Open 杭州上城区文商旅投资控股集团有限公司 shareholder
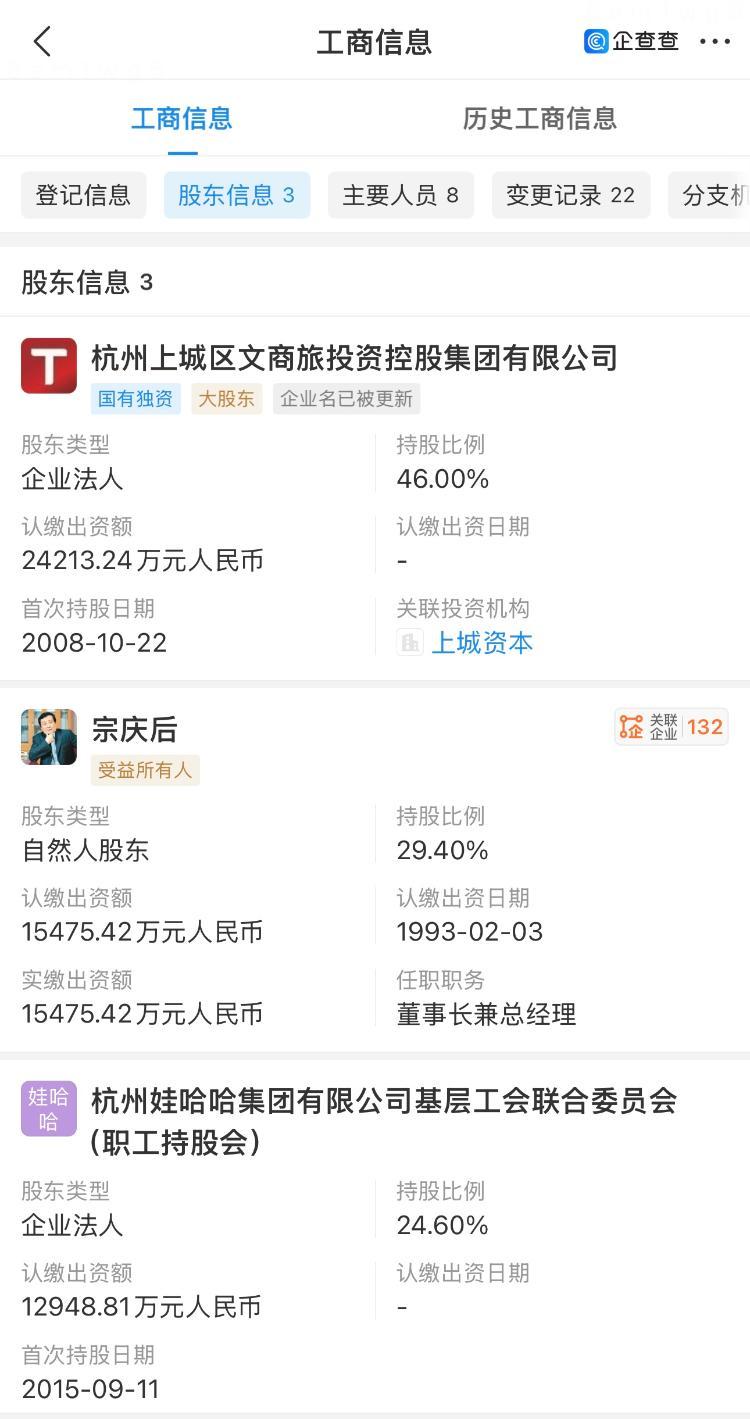 pos(354,357)
